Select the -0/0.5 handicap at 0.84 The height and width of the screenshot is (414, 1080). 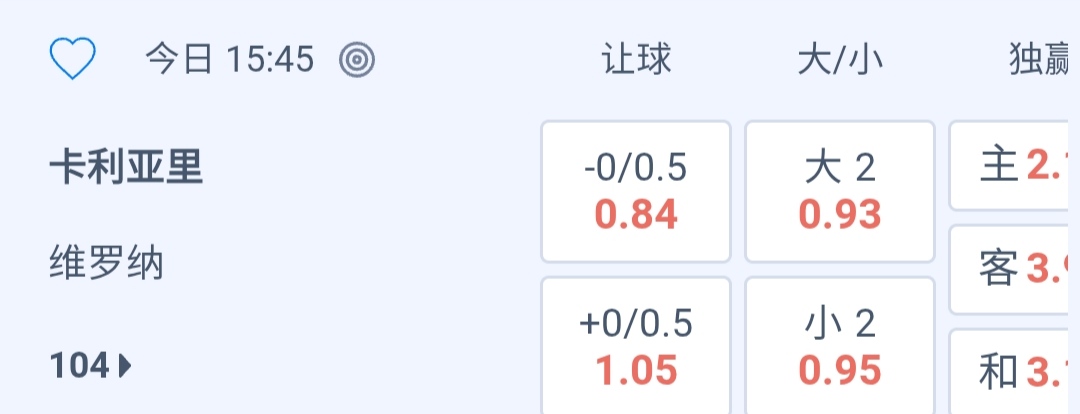click(x=636, y=192)
